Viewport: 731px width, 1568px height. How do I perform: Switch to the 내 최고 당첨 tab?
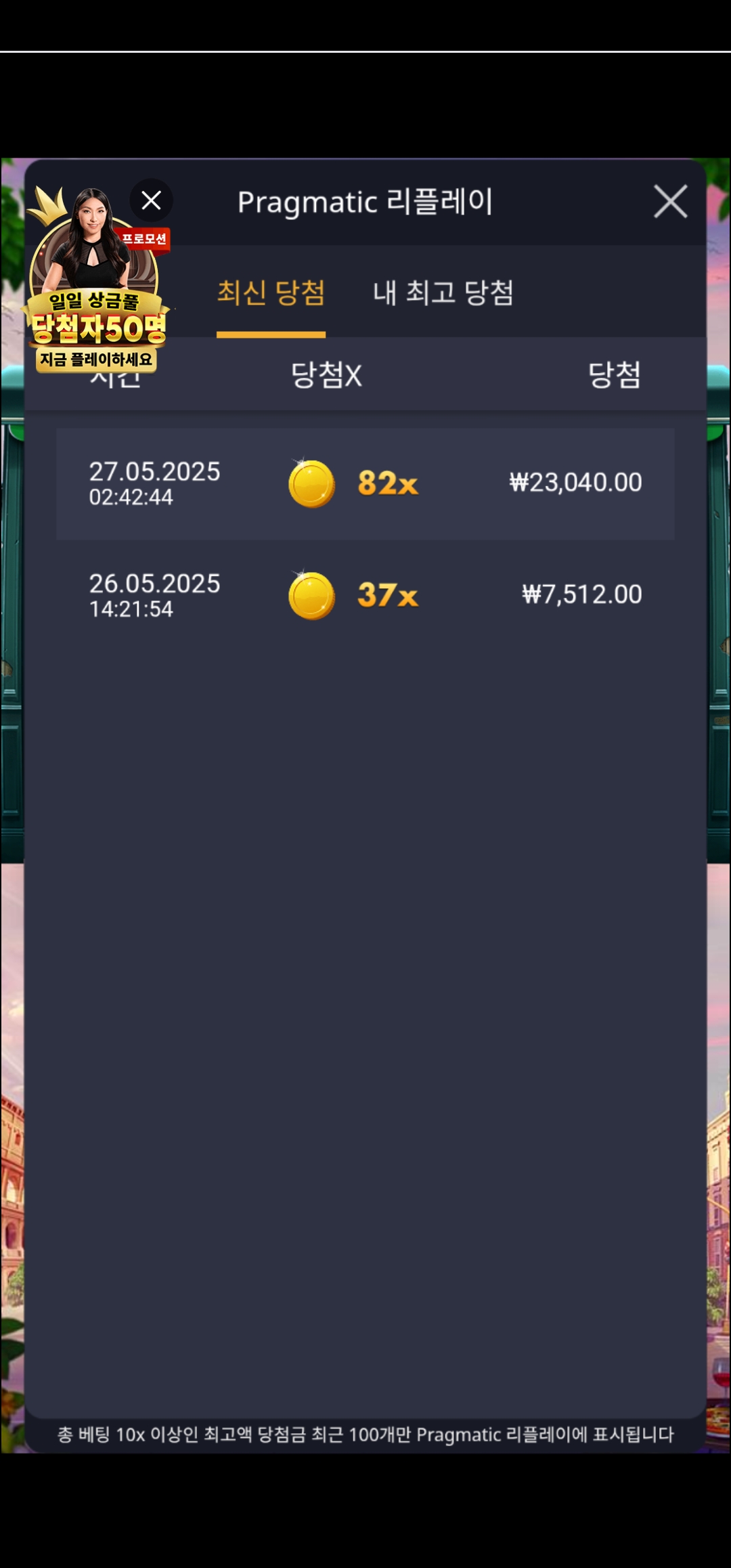point(443,294)
